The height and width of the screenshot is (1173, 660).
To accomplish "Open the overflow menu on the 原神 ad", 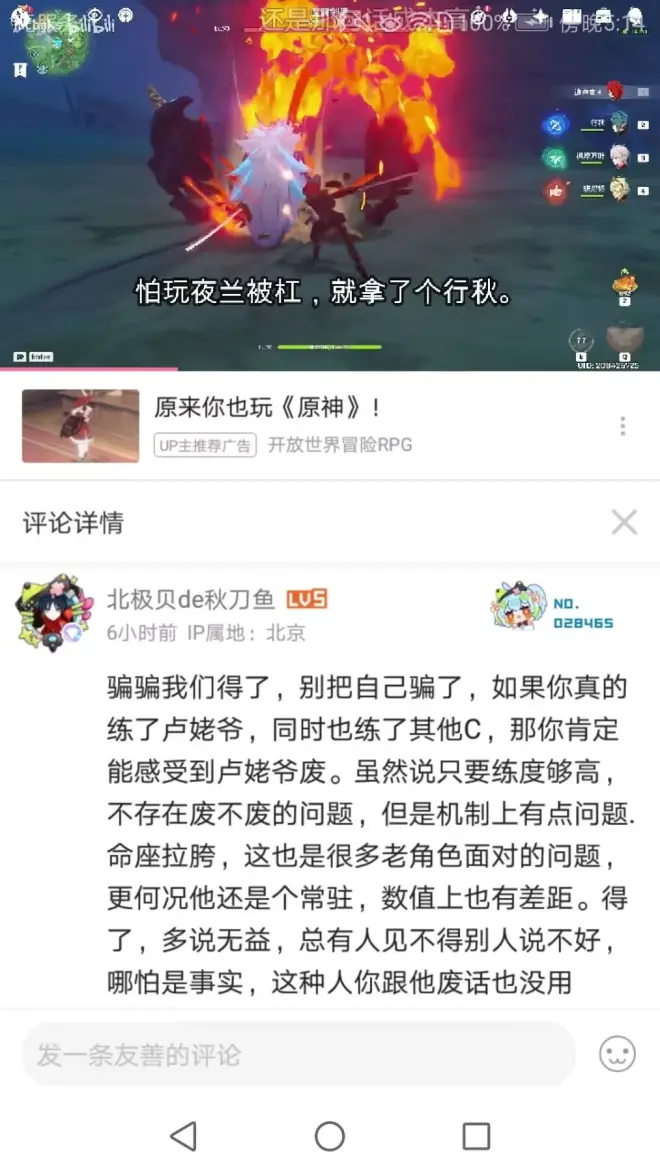I will pos(622,426).
